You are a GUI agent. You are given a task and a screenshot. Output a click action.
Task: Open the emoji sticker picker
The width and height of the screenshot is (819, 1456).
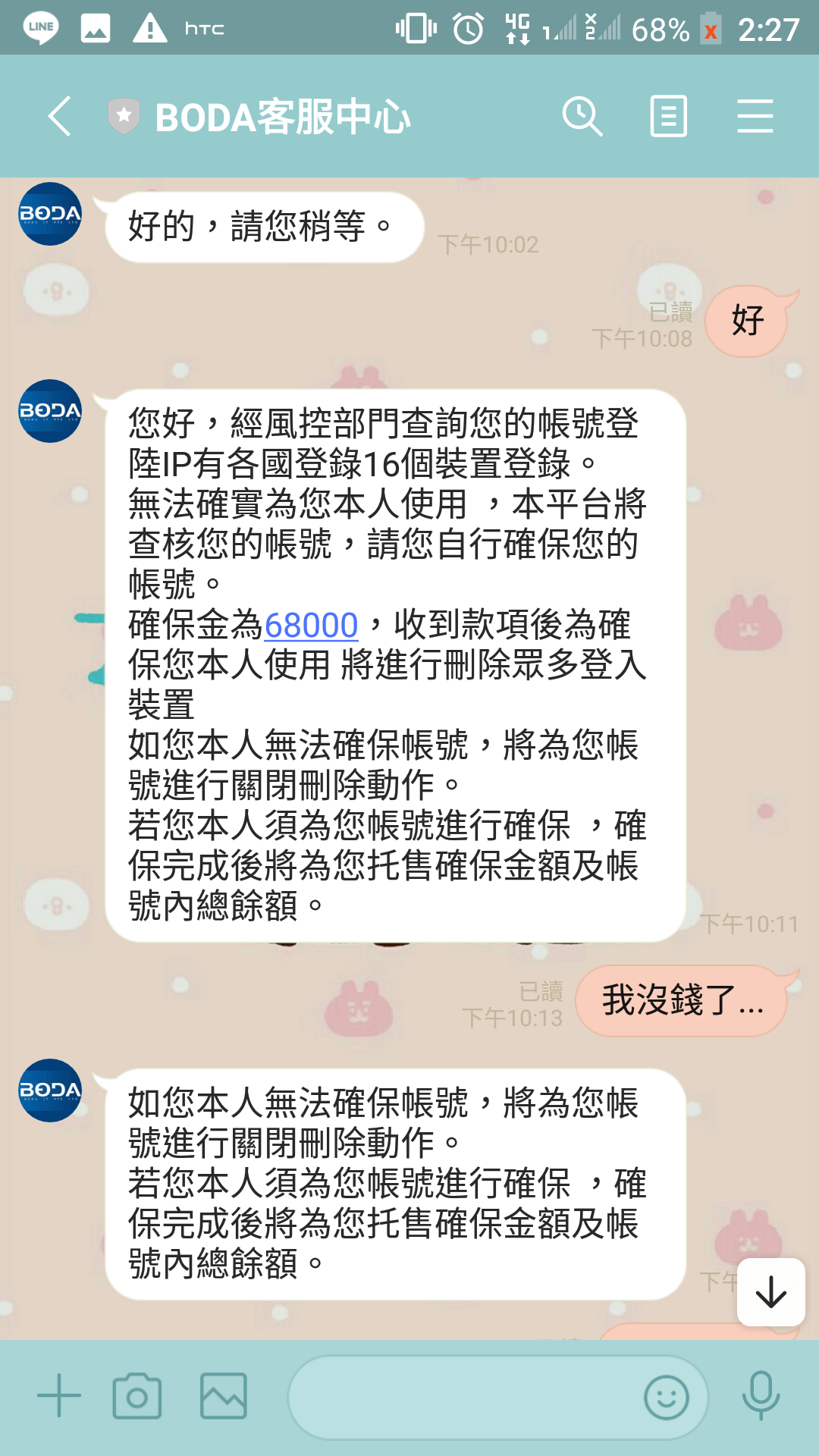(x=667, y=1397)
